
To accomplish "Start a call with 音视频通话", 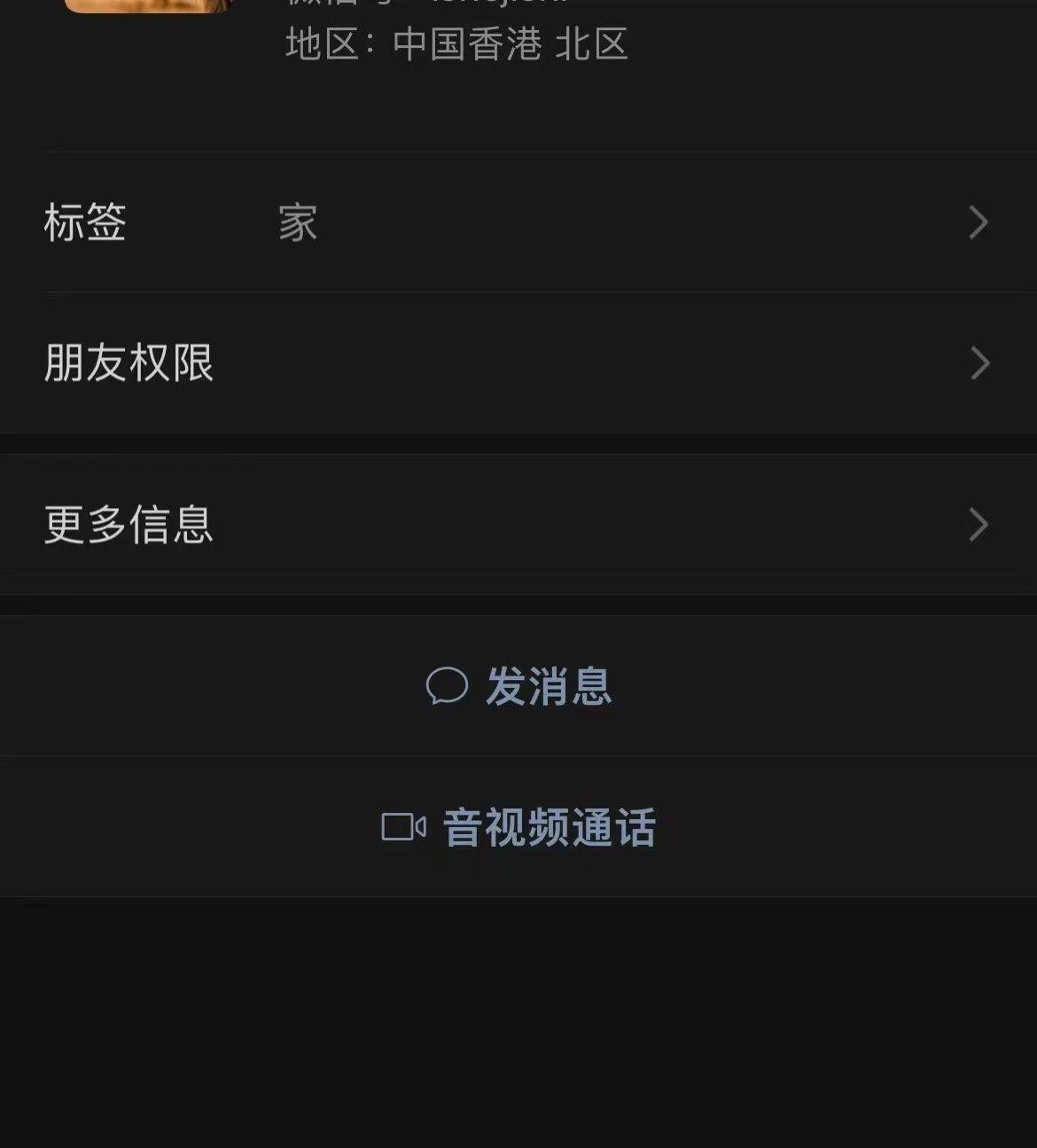I will tap(518, 827).
